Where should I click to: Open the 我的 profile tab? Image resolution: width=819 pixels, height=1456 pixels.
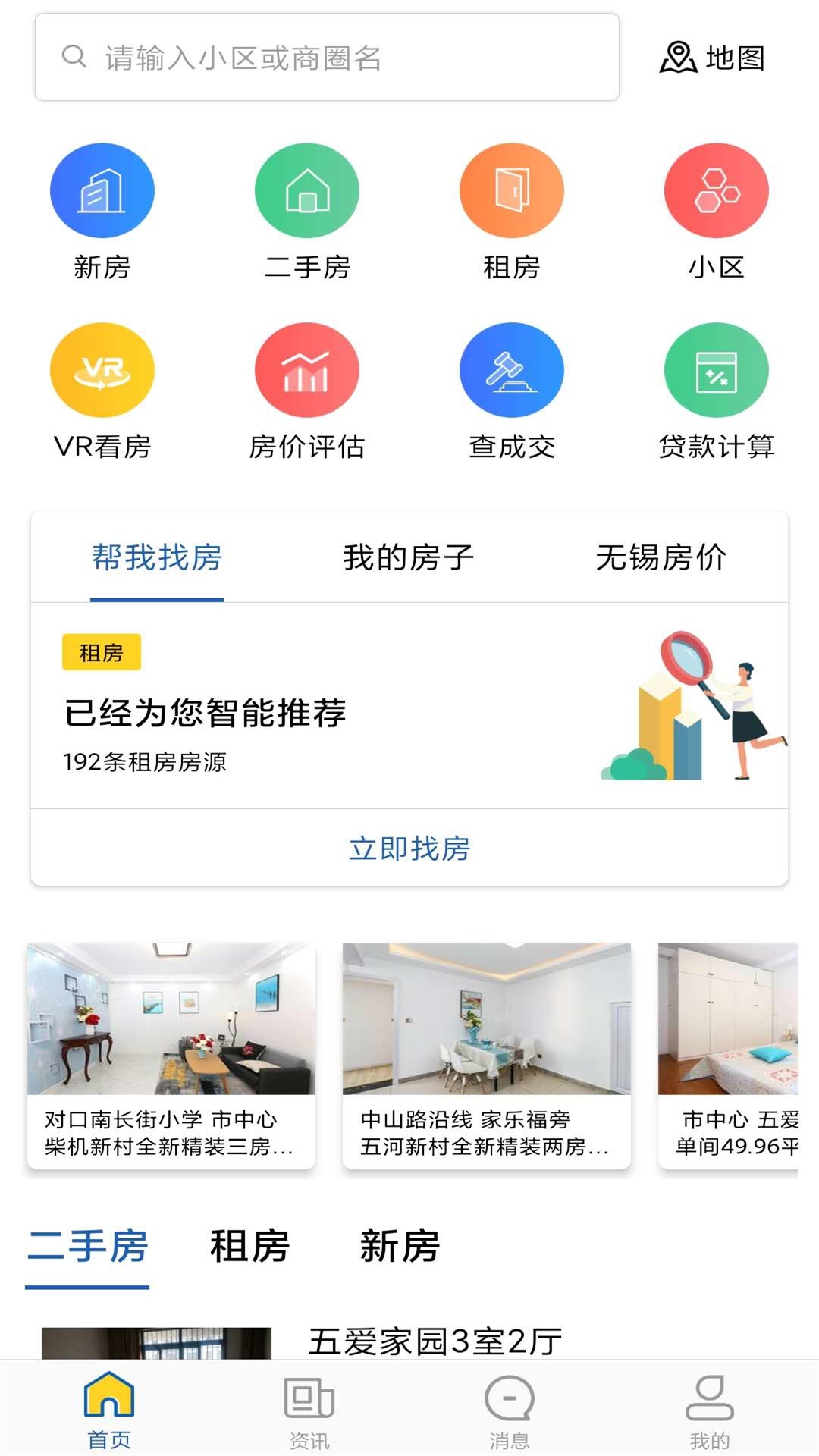point(710,1410)
